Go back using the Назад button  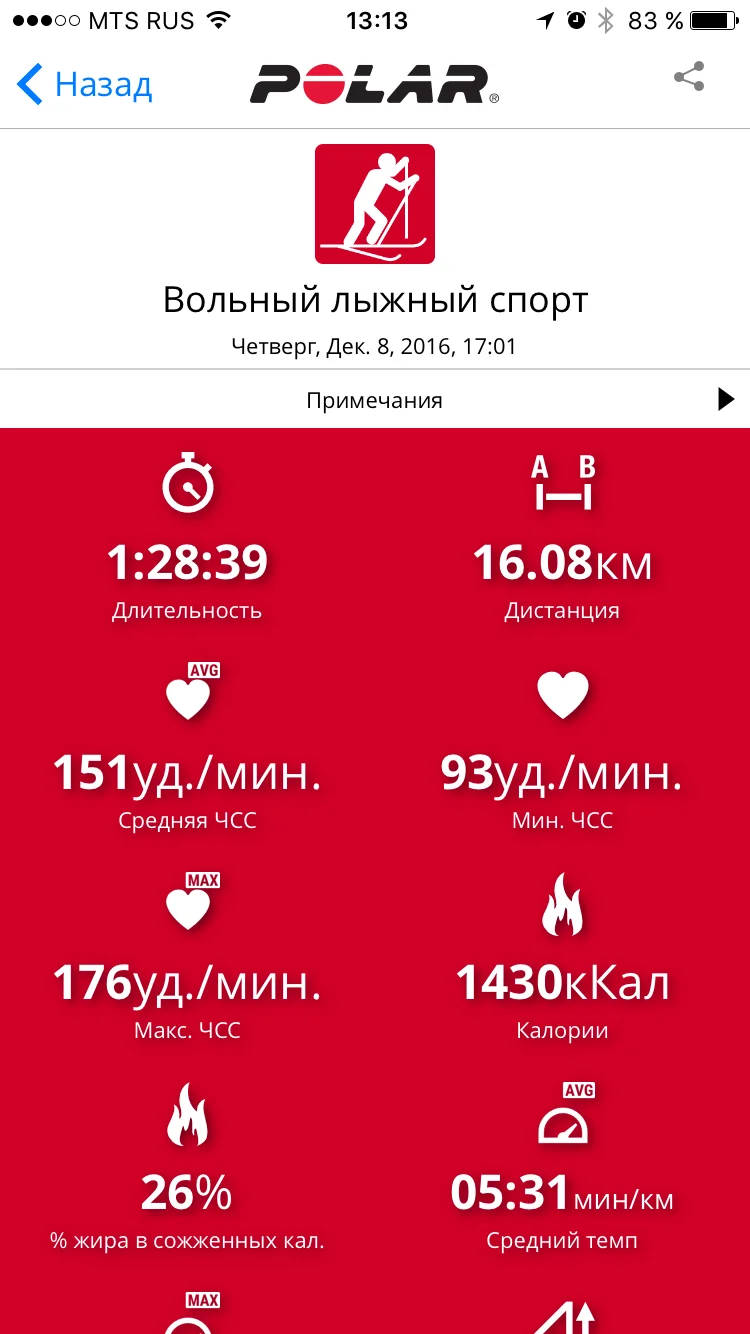[x=85, y=85]
